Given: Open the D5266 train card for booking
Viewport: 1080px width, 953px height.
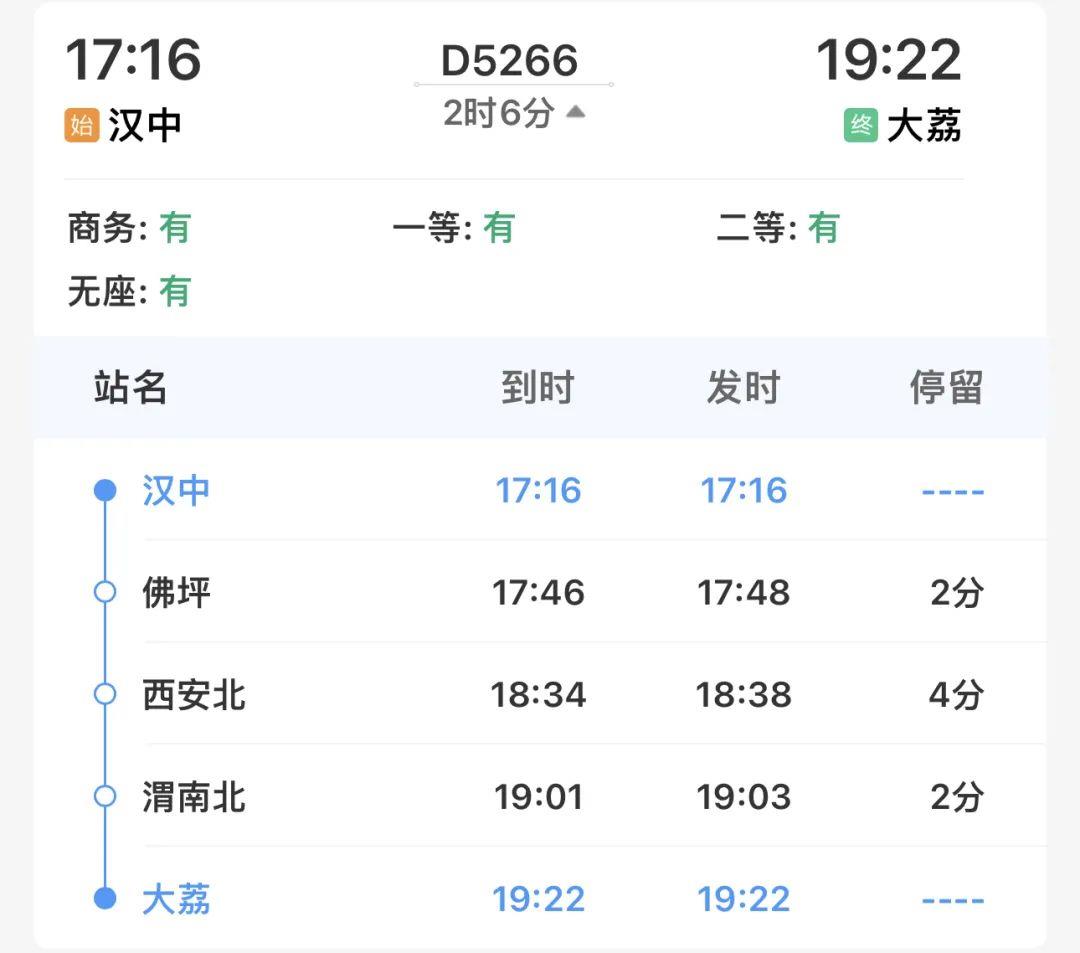Looking at the screenshot, I should 509,61.
